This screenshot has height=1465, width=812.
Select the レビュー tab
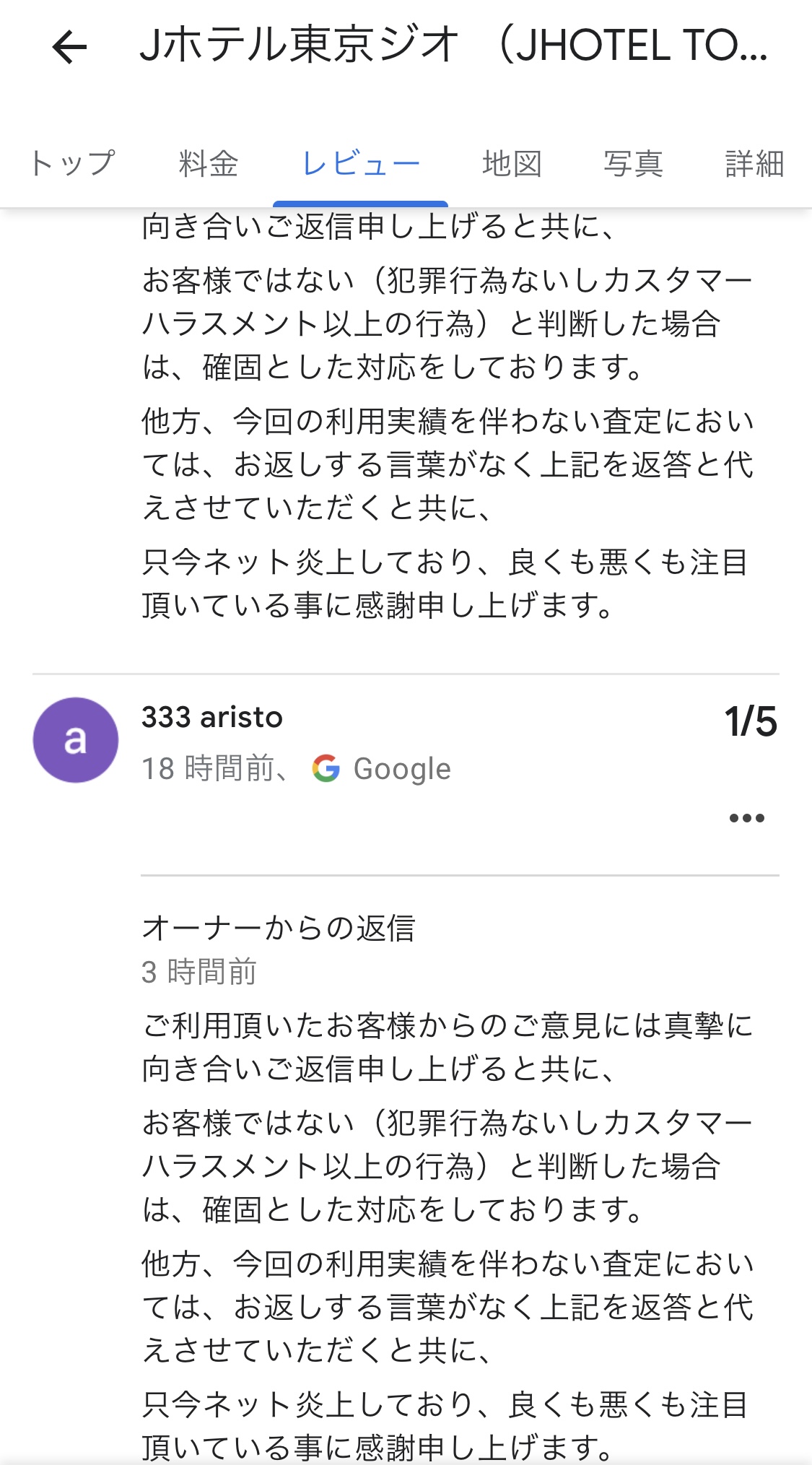[x=361, y=163]
